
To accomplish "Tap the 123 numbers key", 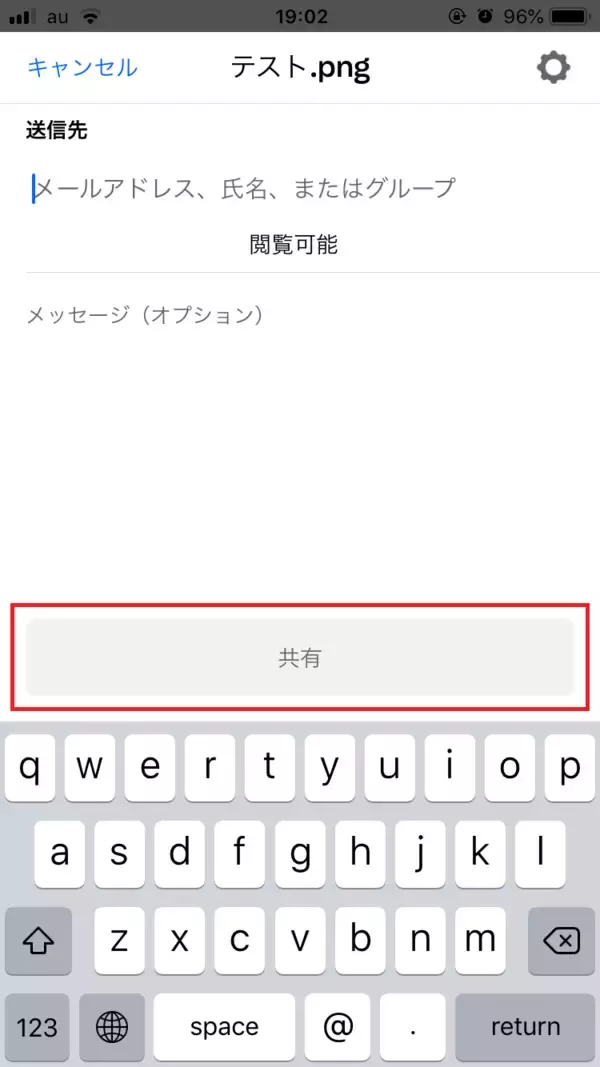I will pos(37,1027).
